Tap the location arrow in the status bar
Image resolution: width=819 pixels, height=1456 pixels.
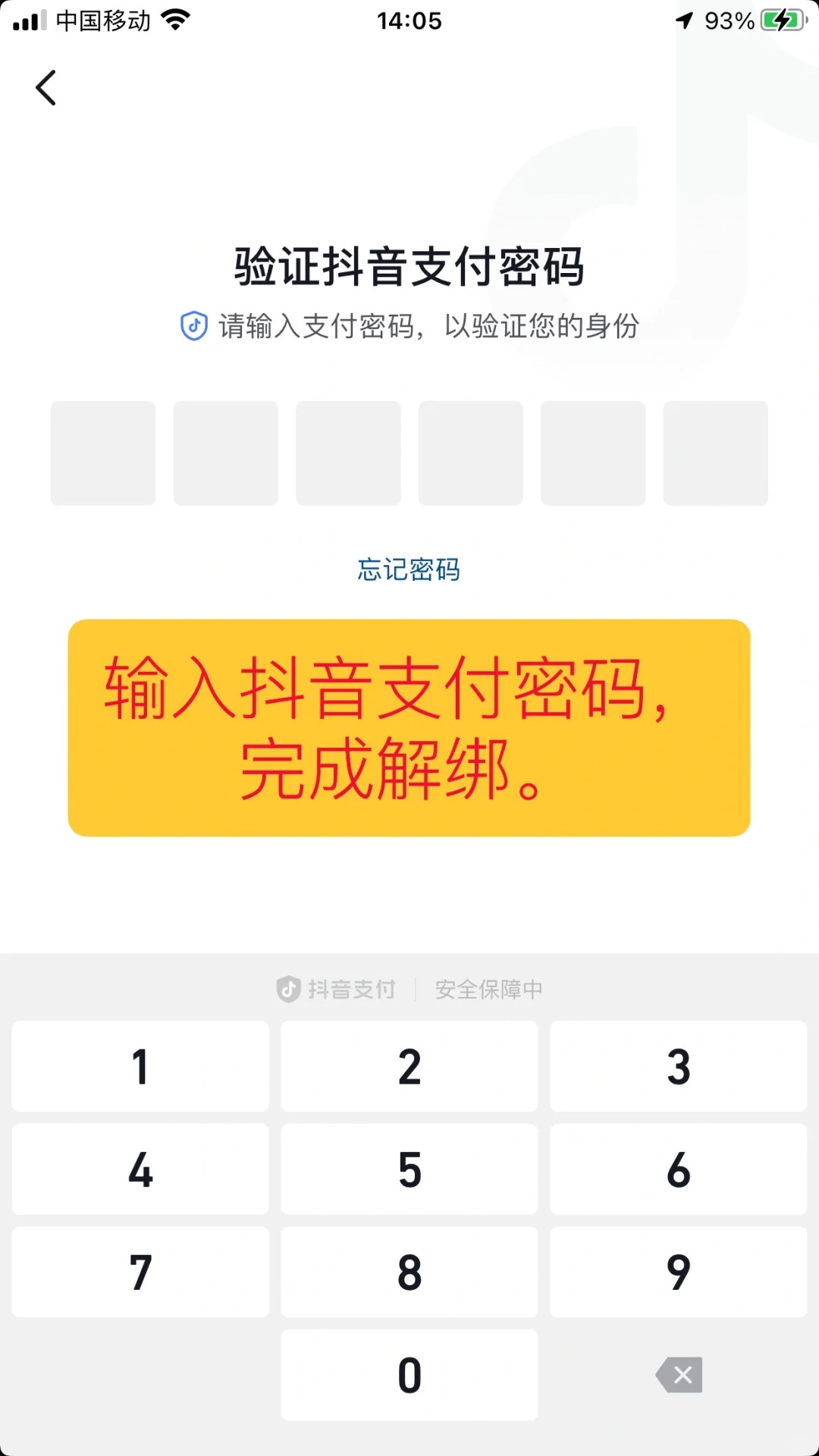click(x=683, y=20)
